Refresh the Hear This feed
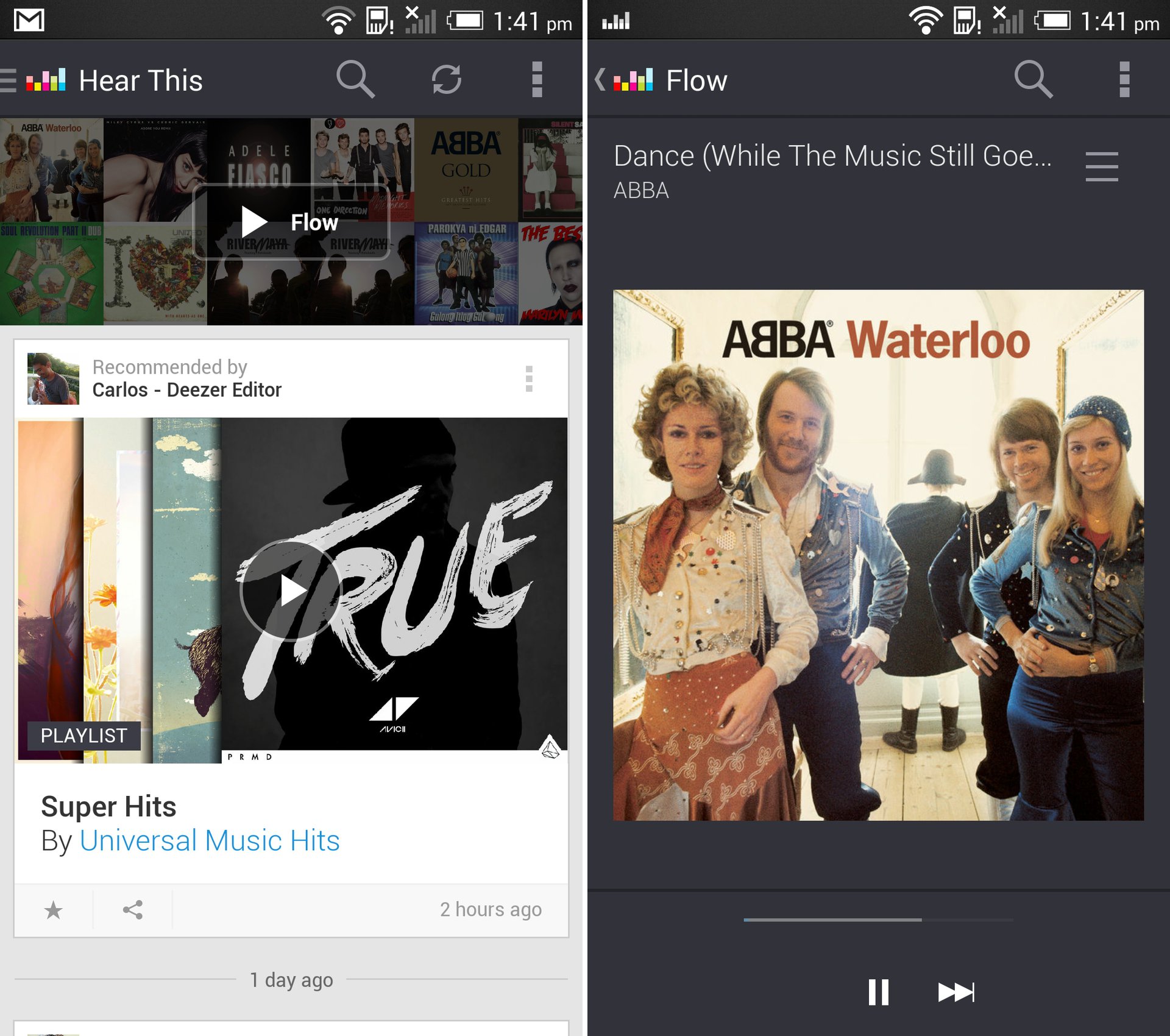 tap(446, 80)
